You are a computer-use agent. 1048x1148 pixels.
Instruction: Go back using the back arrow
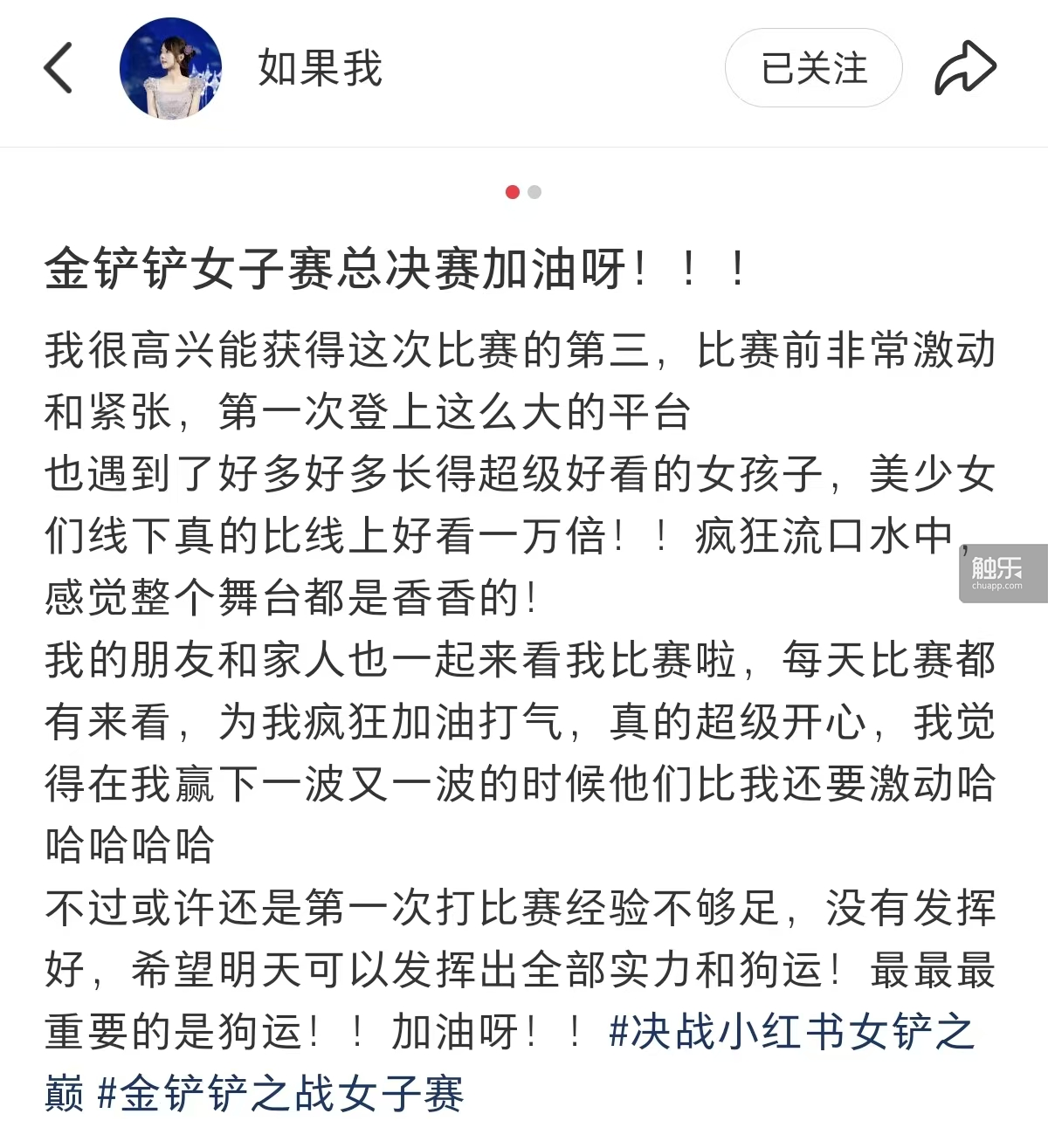pos(59,68)
